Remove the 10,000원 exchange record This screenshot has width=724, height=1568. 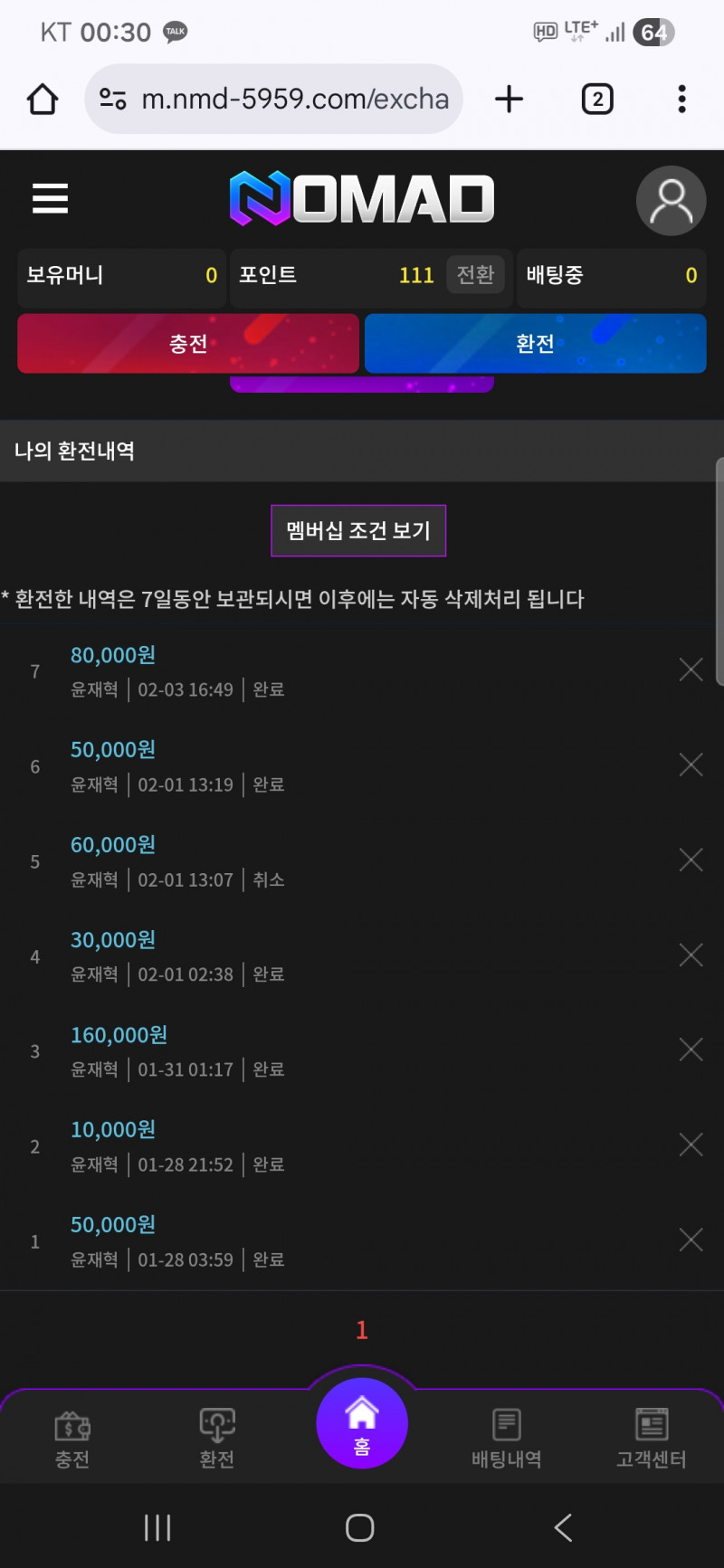(691, 1145)
